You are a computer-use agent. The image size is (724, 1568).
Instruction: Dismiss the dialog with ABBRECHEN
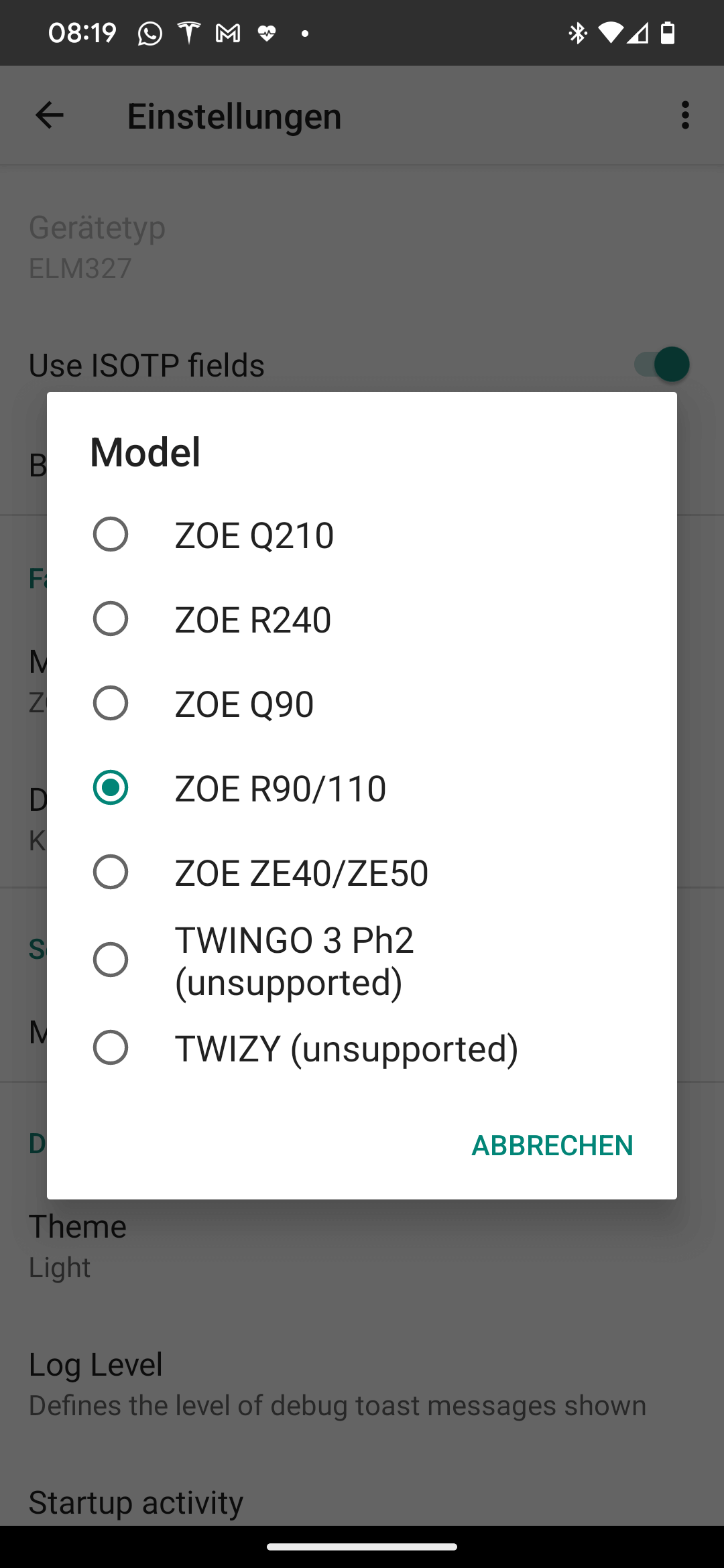click(551, 1145)
